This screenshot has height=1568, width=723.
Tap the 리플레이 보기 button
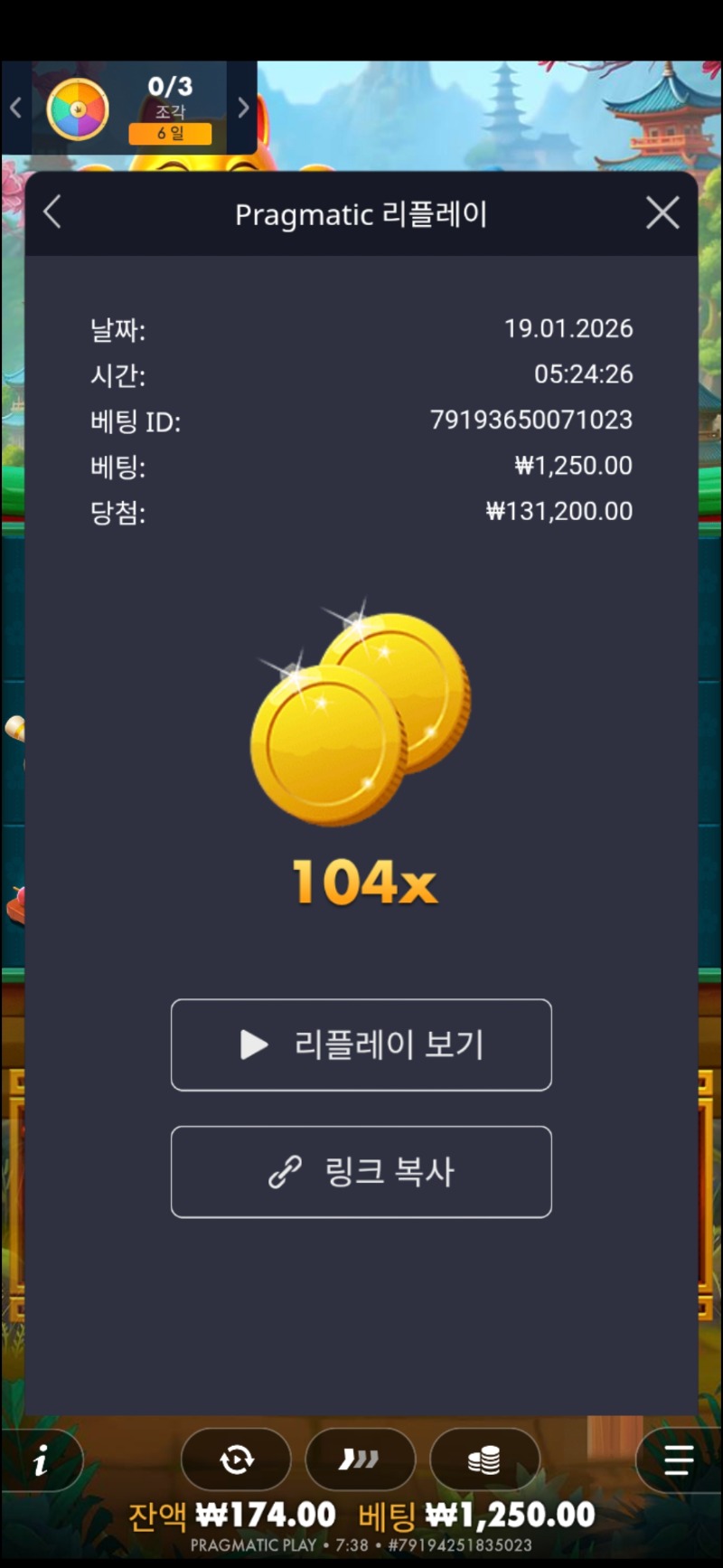pos(361,1044)
